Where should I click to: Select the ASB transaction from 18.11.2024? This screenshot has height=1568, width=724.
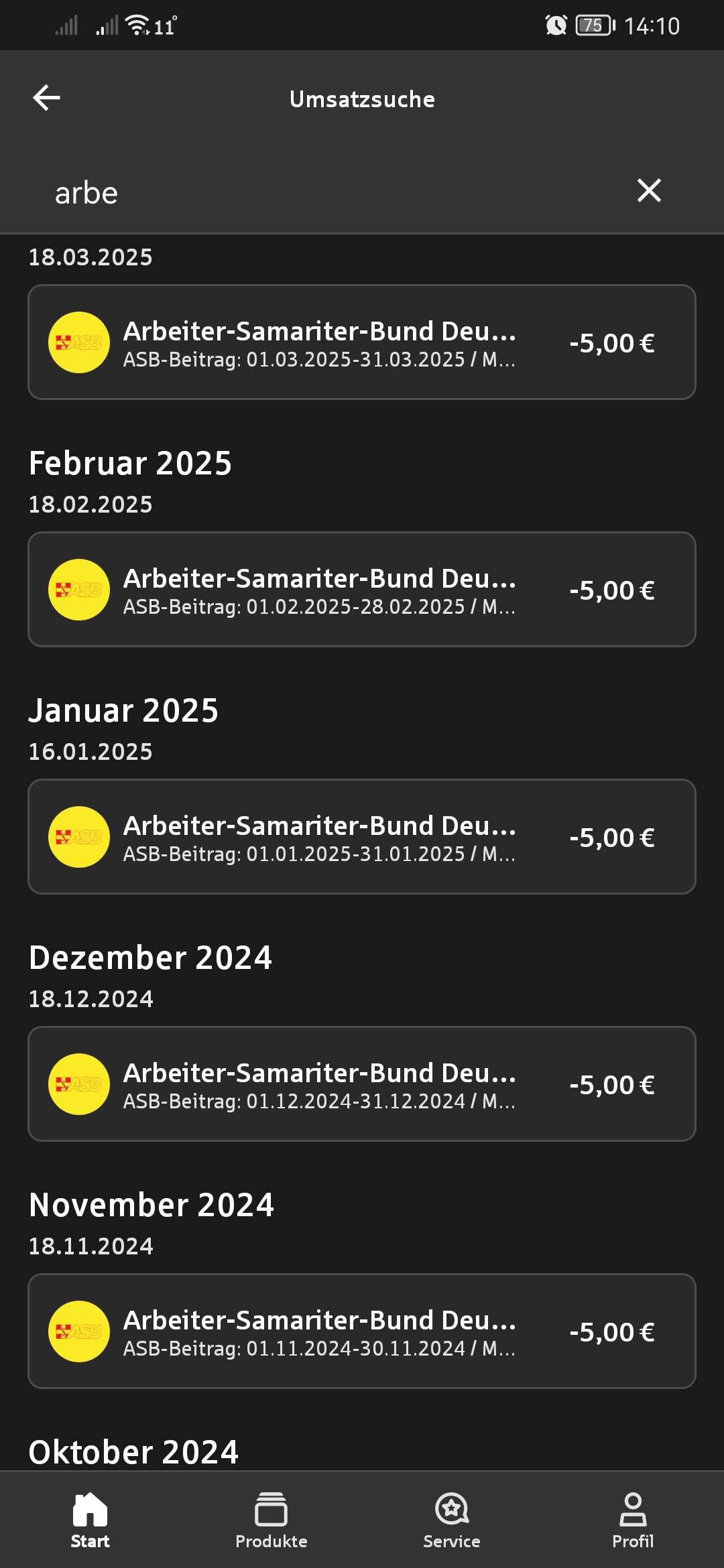click(362, 1331)
